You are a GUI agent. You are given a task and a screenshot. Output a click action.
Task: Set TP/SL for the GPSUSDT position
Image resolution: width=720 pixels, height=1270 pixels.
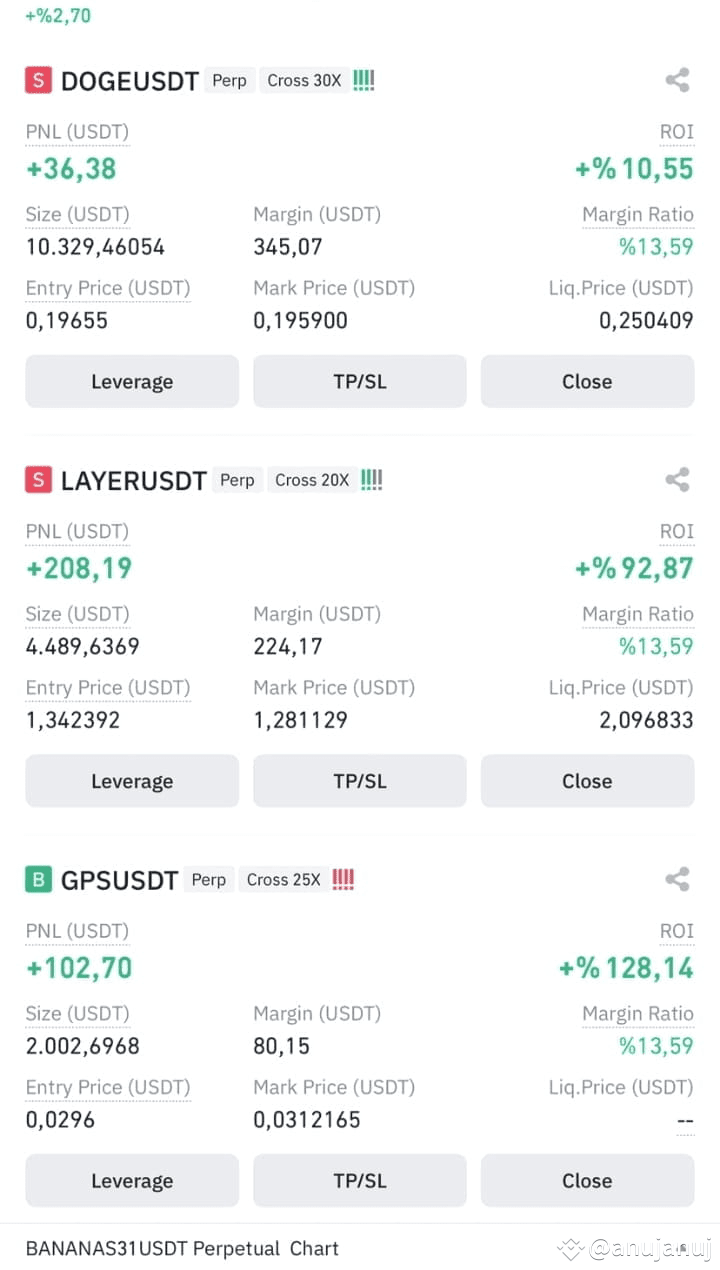(359, 1181)
